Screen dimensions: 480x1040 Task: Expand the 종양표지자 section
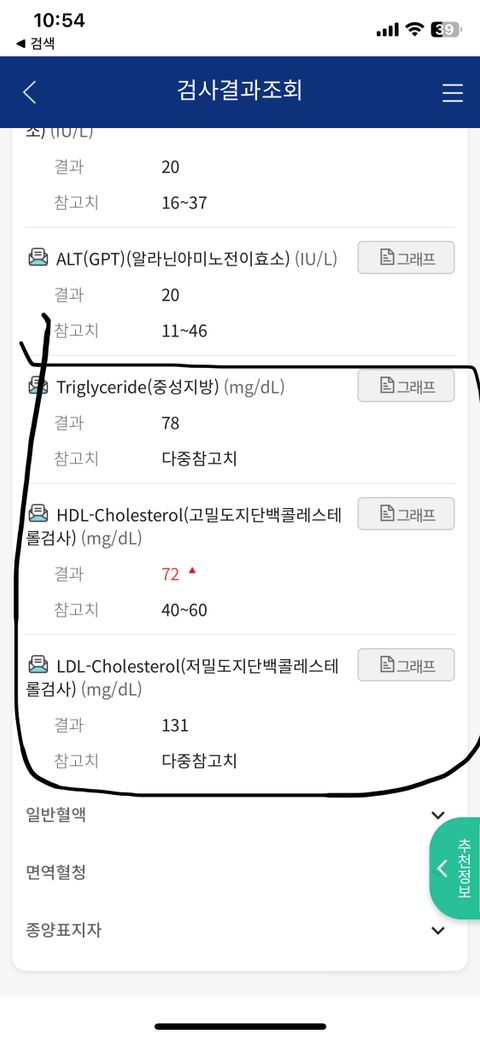(235, 930)
